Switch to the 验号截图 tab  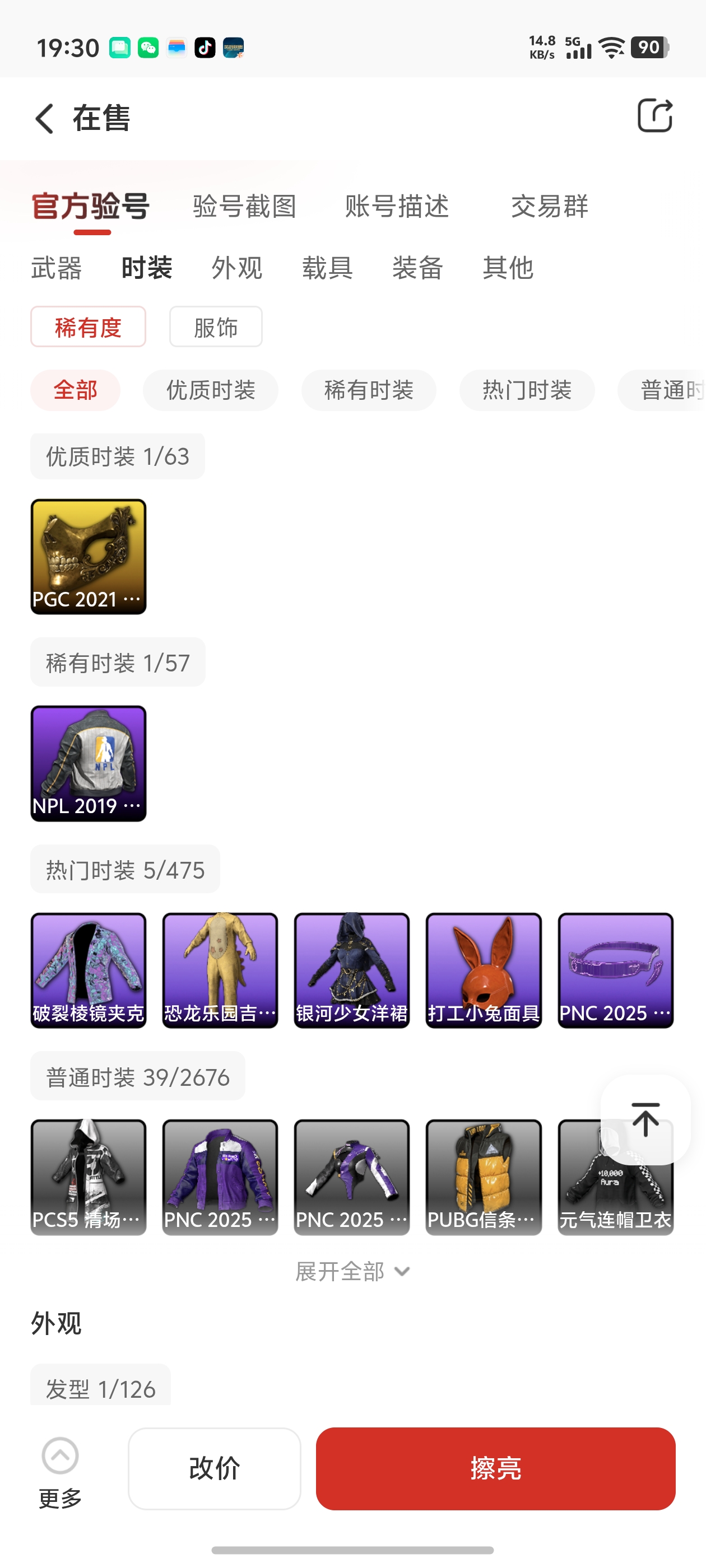click(244, 206)
